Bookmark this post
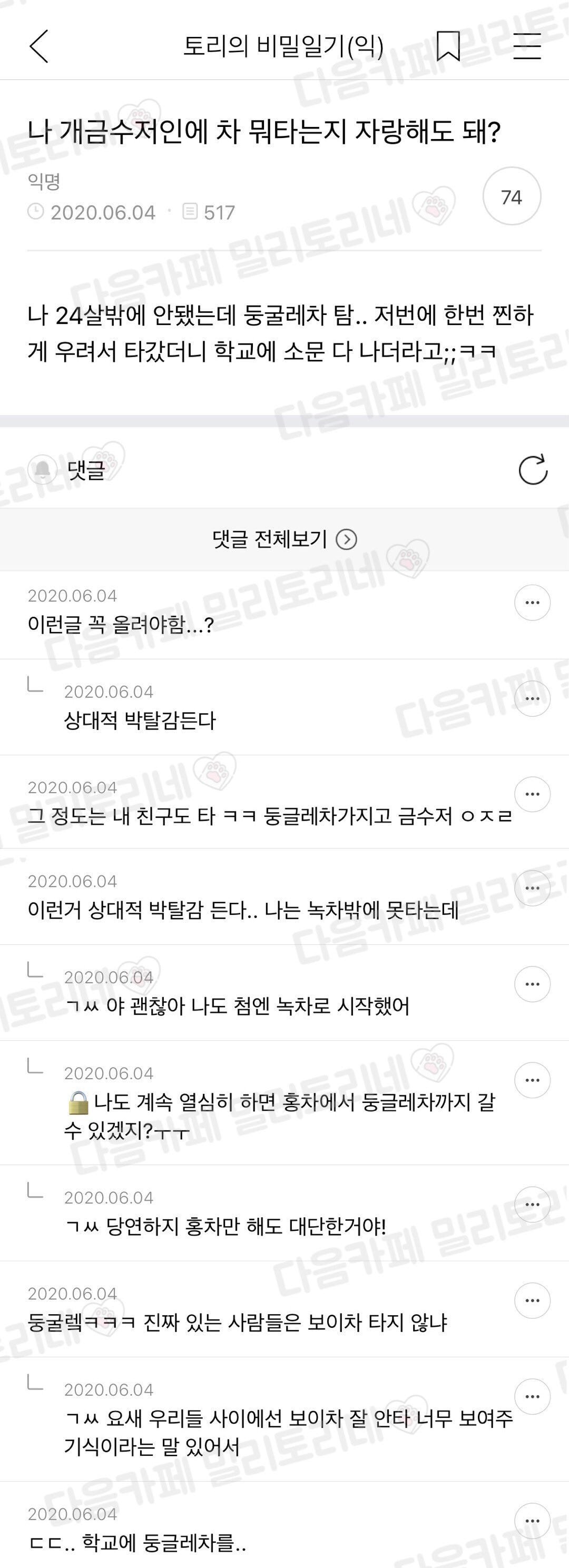 (x=448, y=46)
